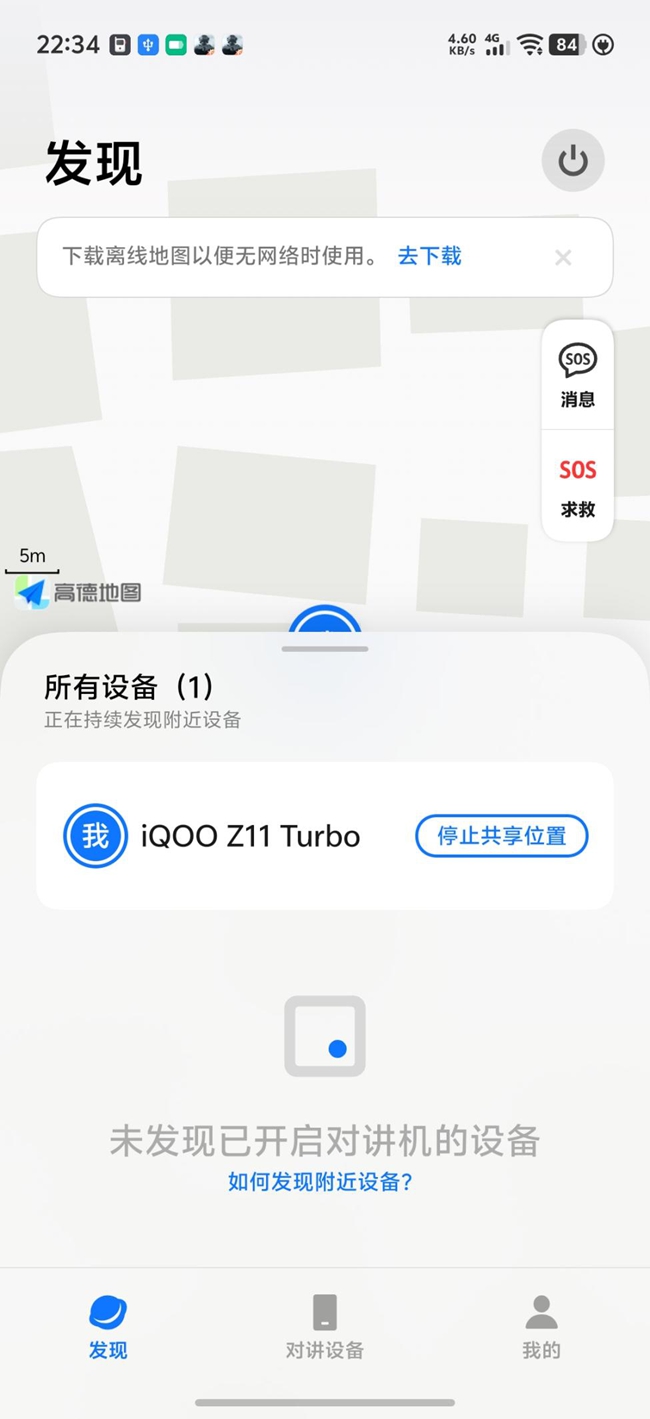Open SOS 消息 messages
650x1419 pixels.
pos(577,375)
